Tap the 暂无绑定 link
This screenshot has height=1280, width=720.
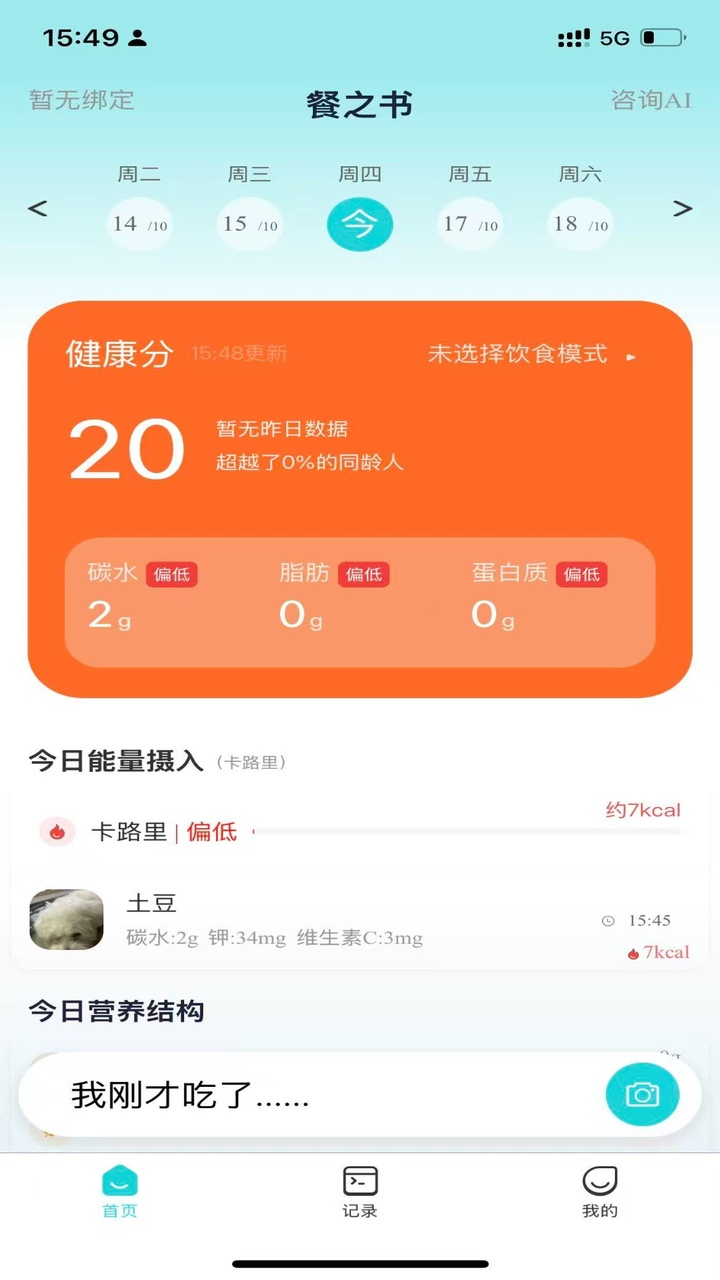click(x=81, y=100)
